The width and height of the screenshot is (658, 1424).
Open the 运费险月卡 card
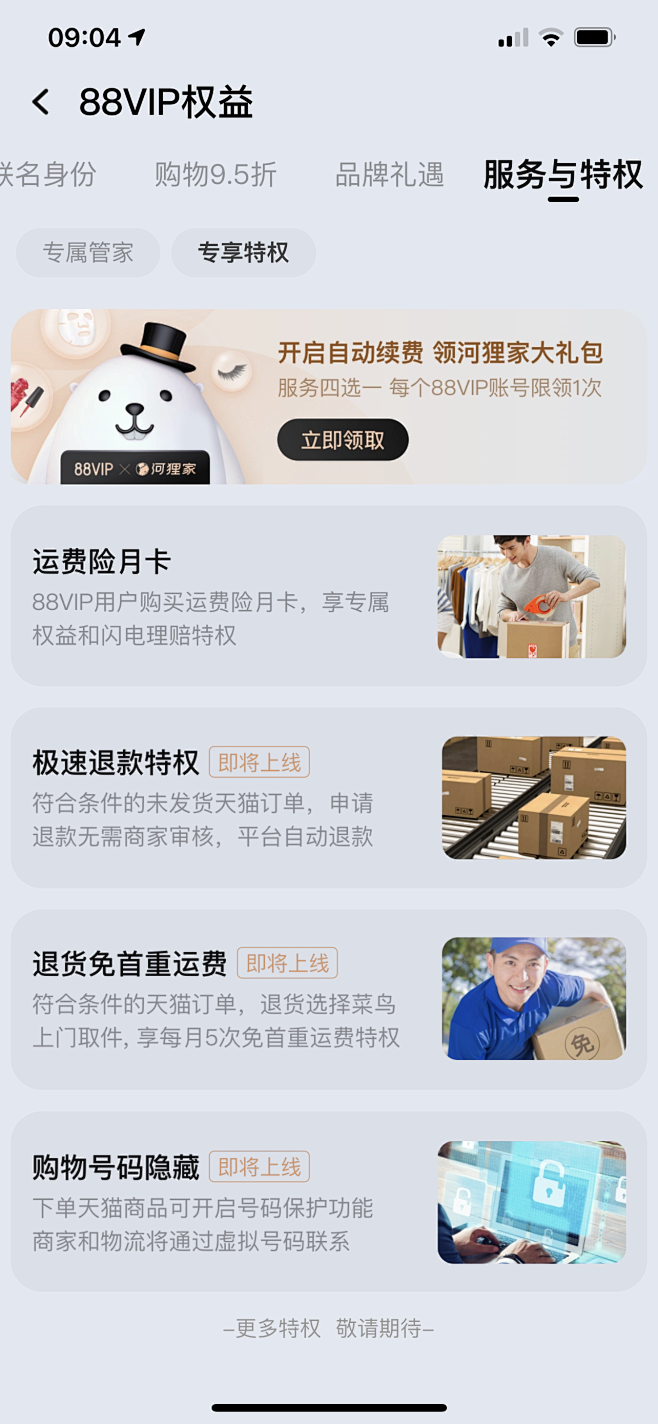(x=328, y=596)
